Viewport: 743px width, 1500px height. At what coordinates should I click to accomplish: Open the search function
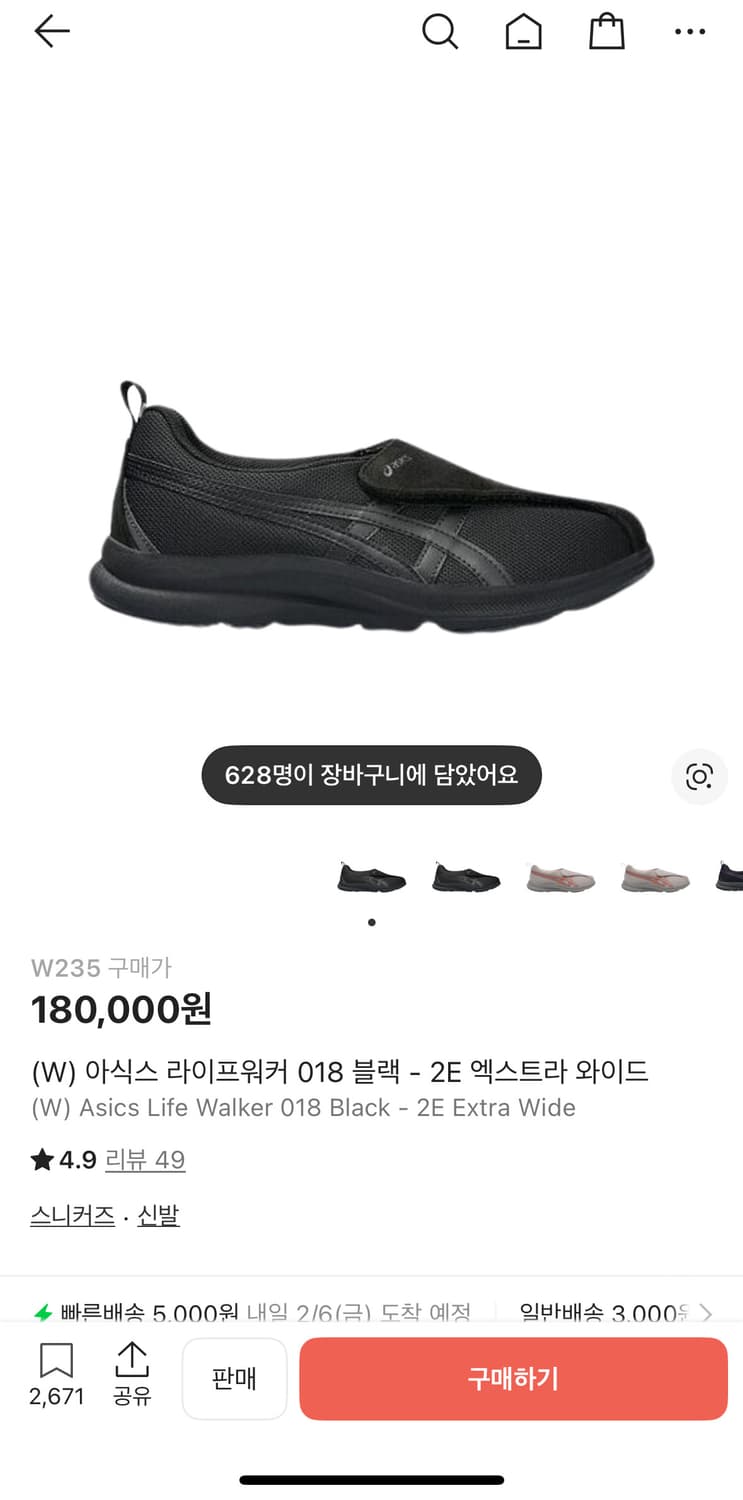[x=440, y=31]
